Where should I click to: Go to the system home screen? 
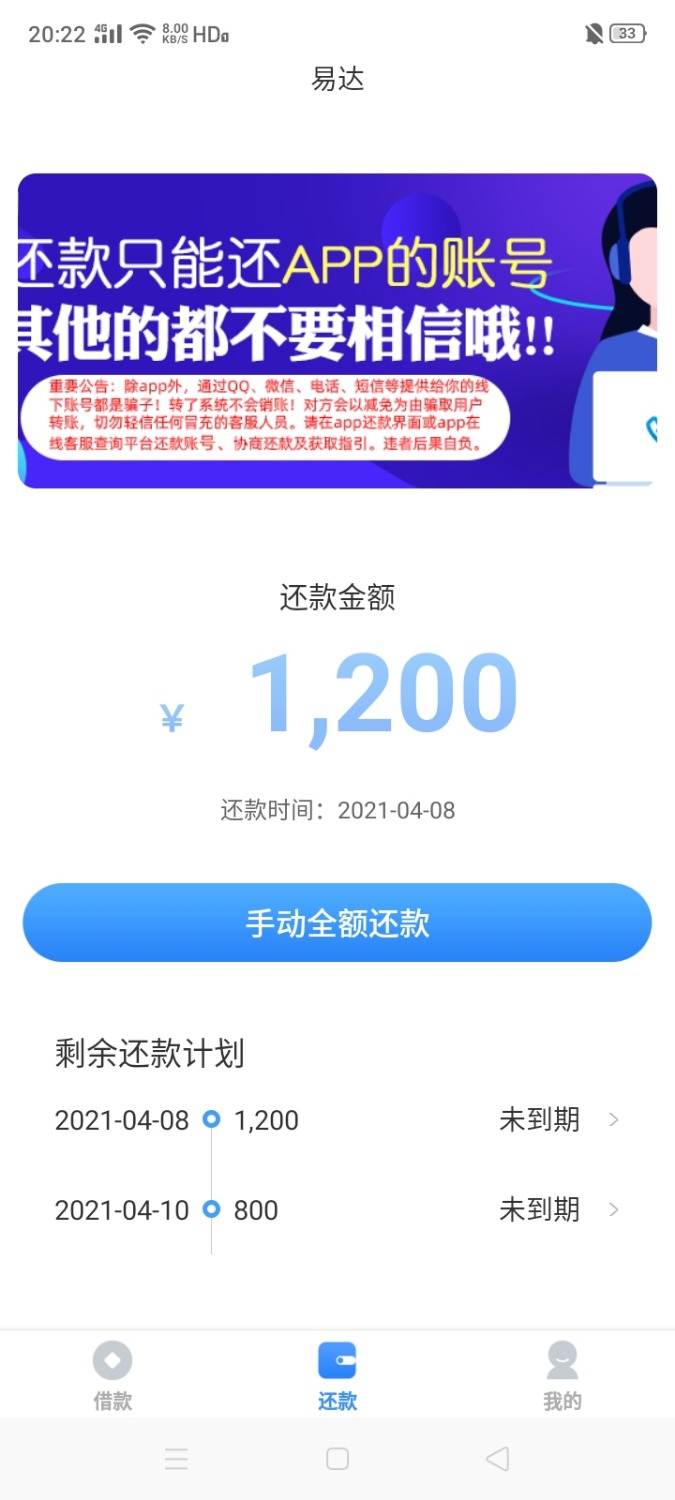pos(337,1459)
